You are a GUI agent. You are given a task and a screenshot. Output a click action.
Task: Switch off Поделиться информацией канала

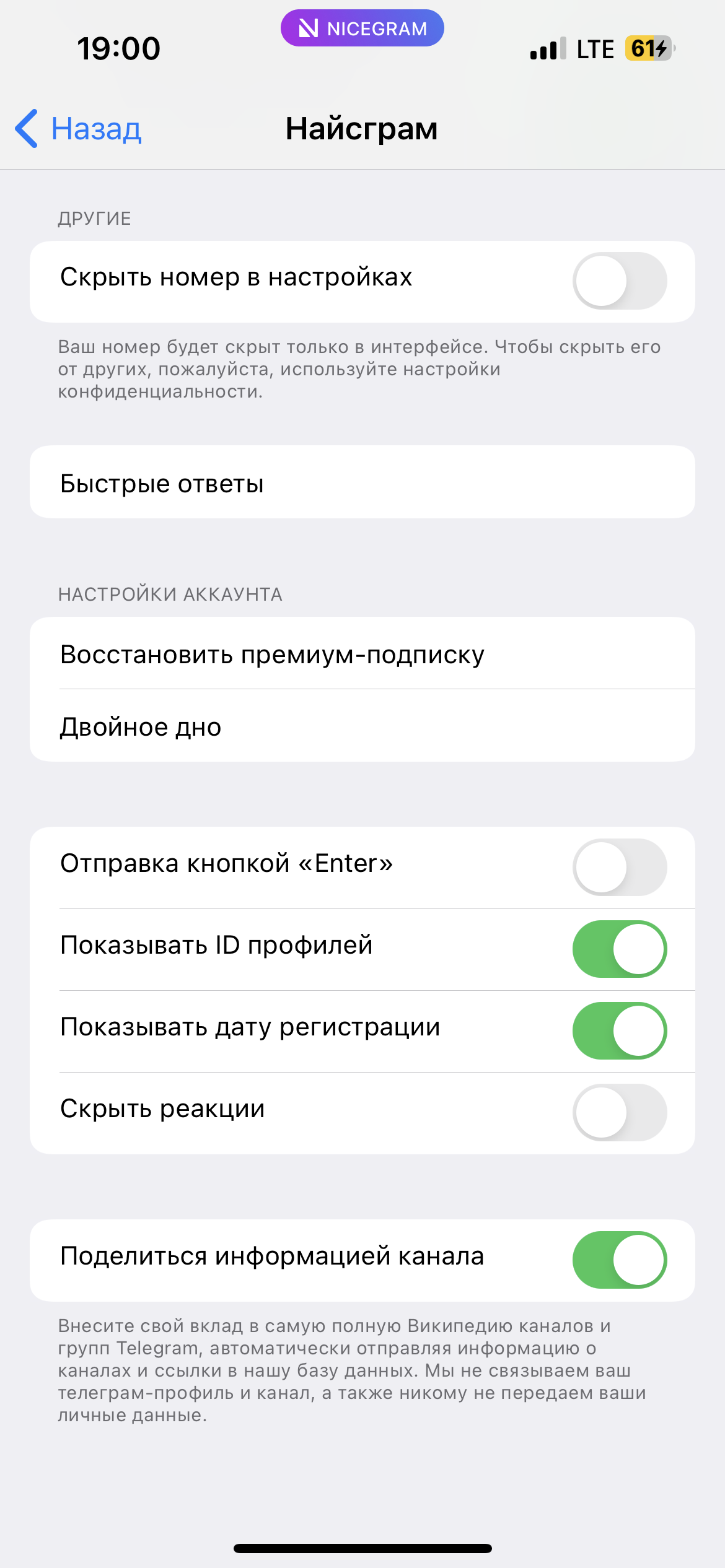tap(619, 1260)
